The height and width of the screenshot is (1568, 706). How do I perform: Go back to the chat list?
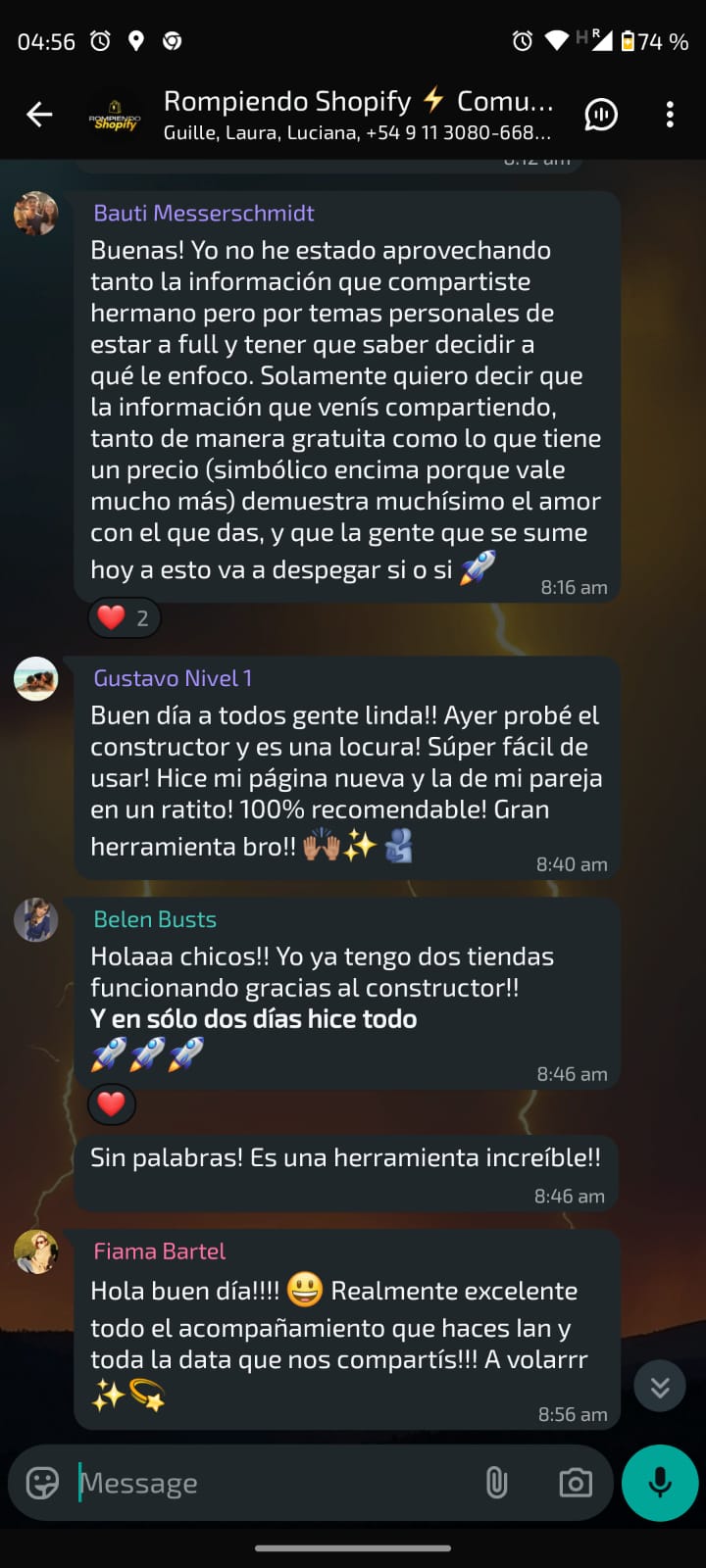click(39, 115)
